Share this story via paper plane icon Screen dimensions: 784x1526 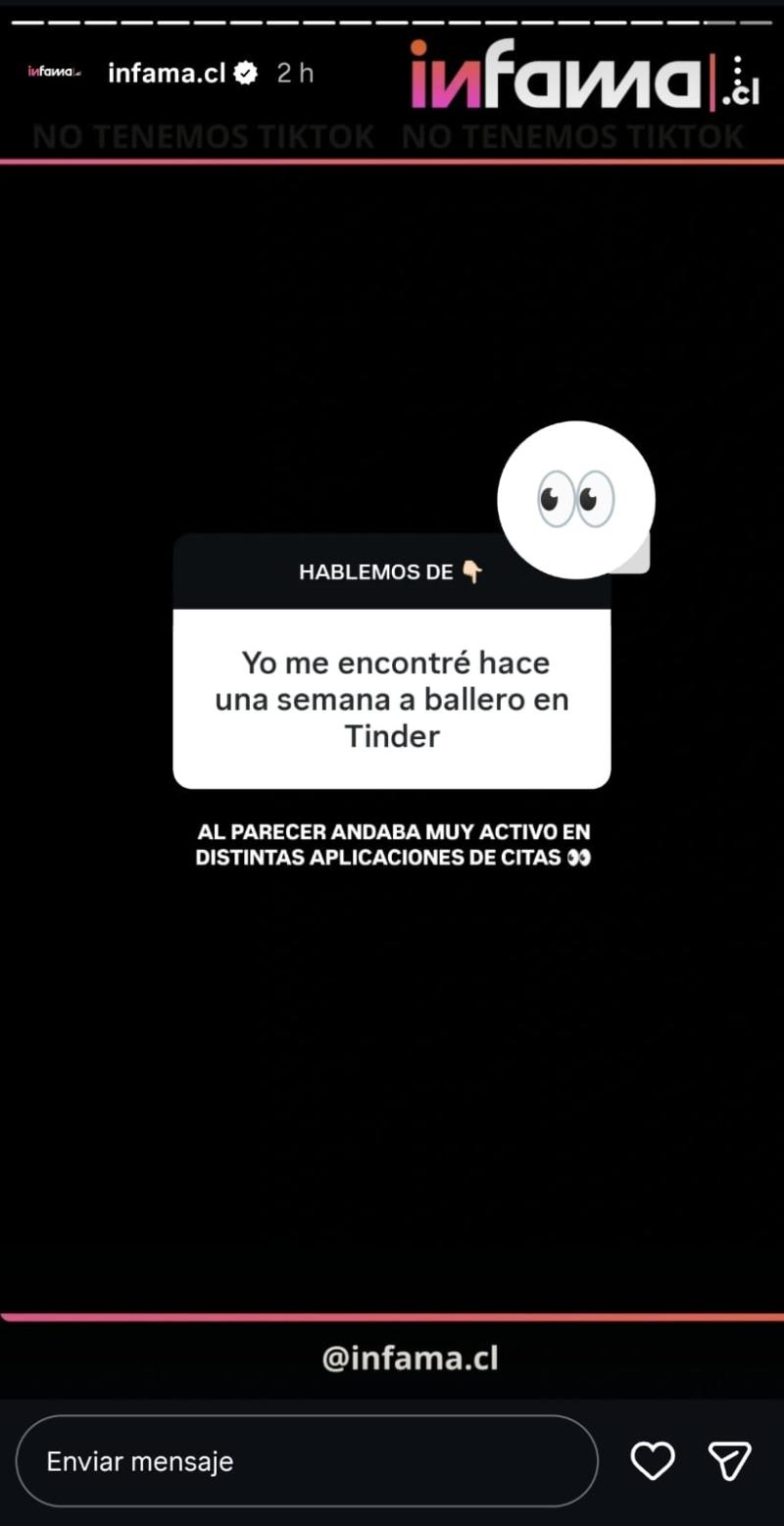[x=729, y=1461]
